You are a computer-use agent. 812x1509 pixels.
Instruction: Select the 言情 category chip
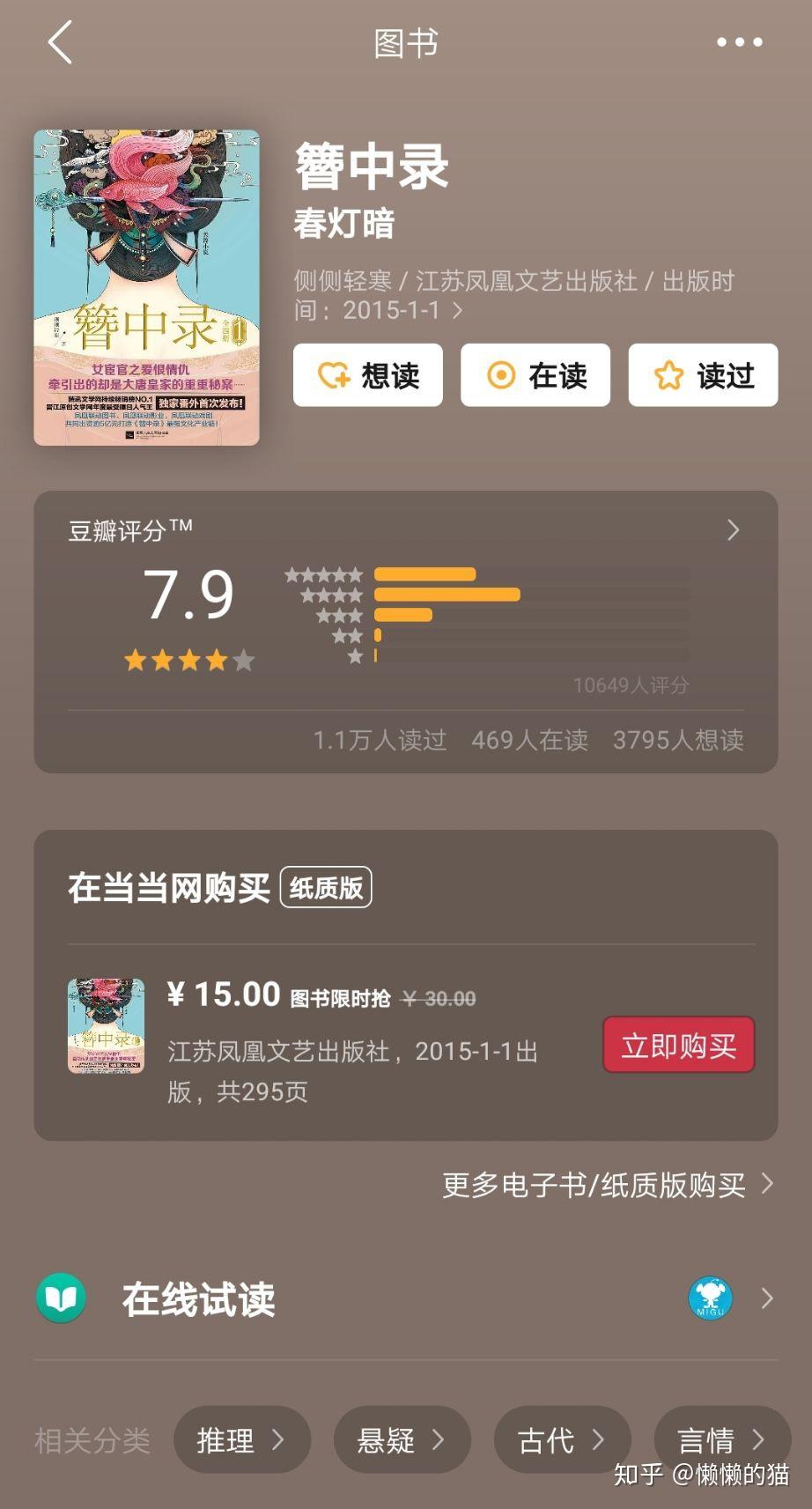point(722,1440)
